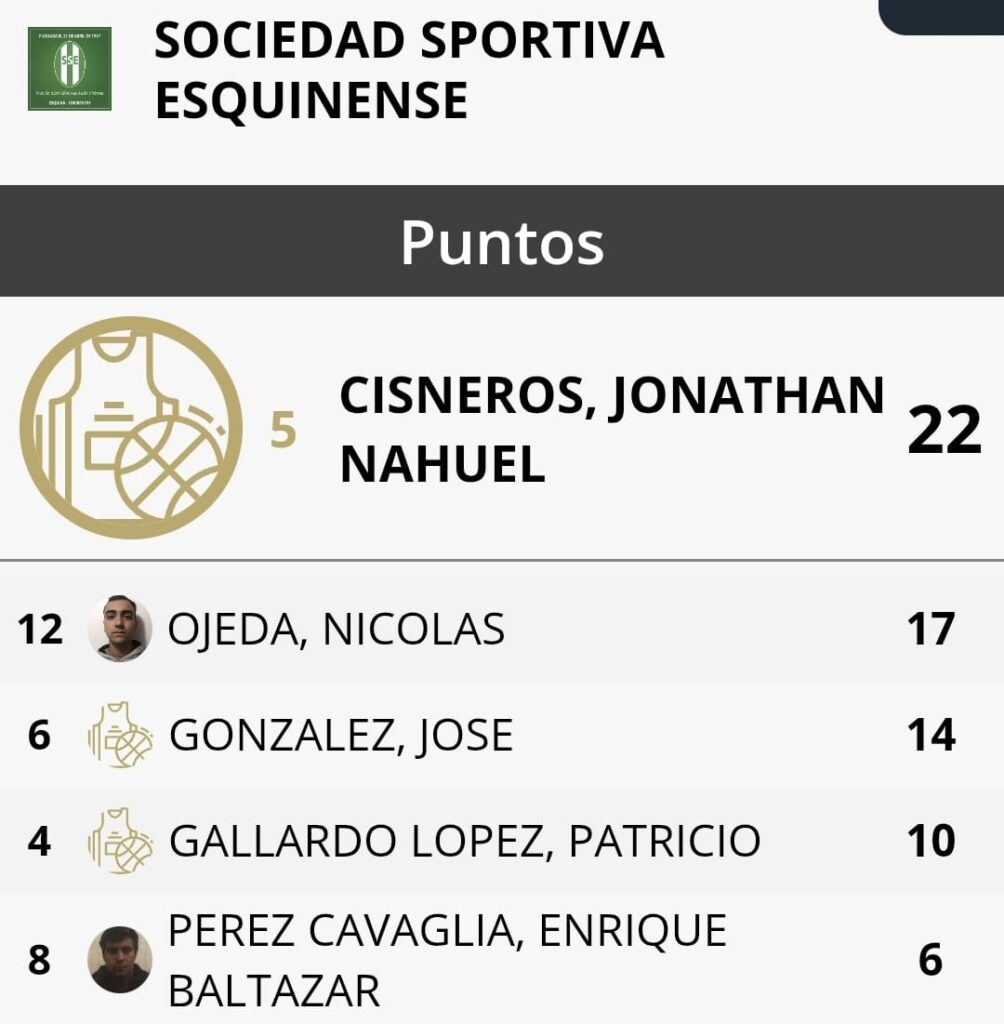The width and height of the screenshot is (1004, 1024).
Task: Open top scorer Cisneros, Jonathan Nahuel's profile
Action: click(610, 430)
